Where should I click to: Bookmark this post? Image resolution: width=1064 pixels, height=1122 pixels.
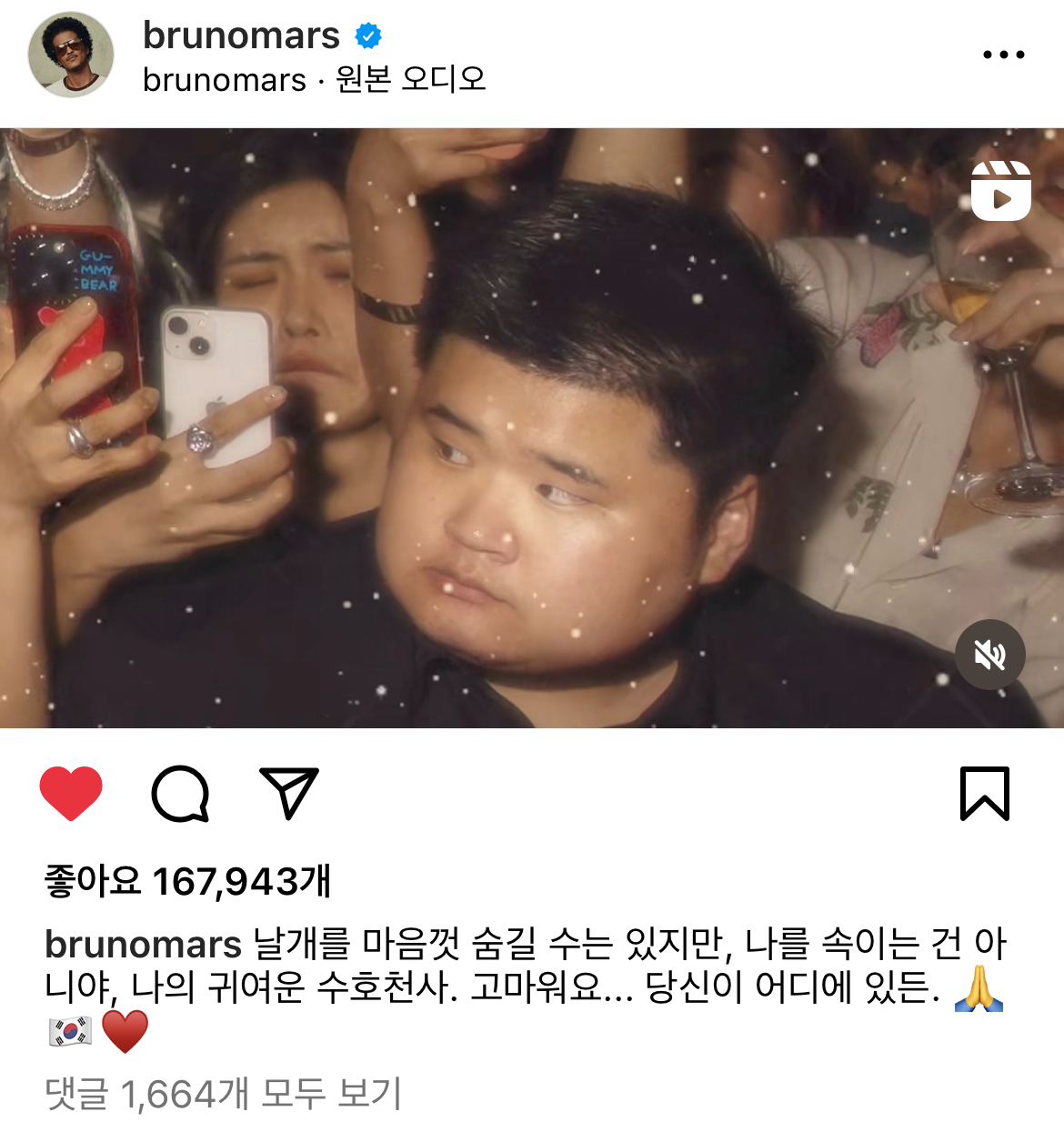coord(985,794)
